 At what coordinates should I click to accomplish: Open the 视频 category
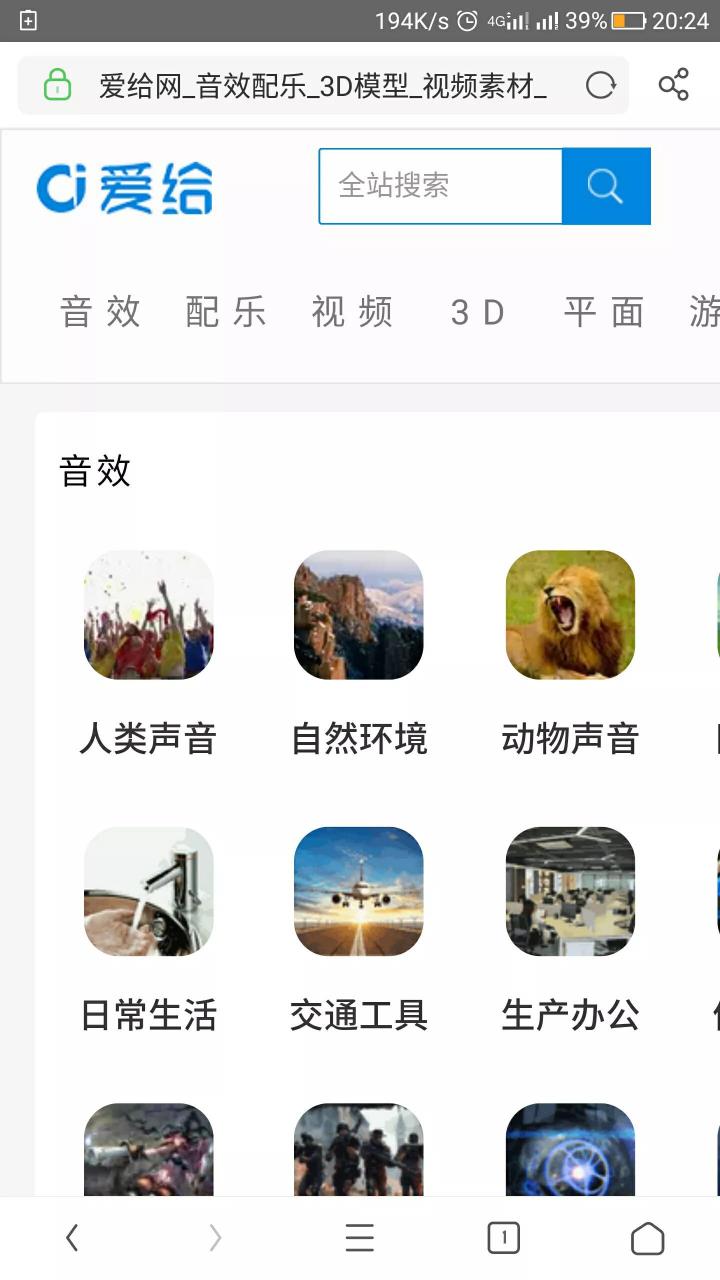(352, 312)
